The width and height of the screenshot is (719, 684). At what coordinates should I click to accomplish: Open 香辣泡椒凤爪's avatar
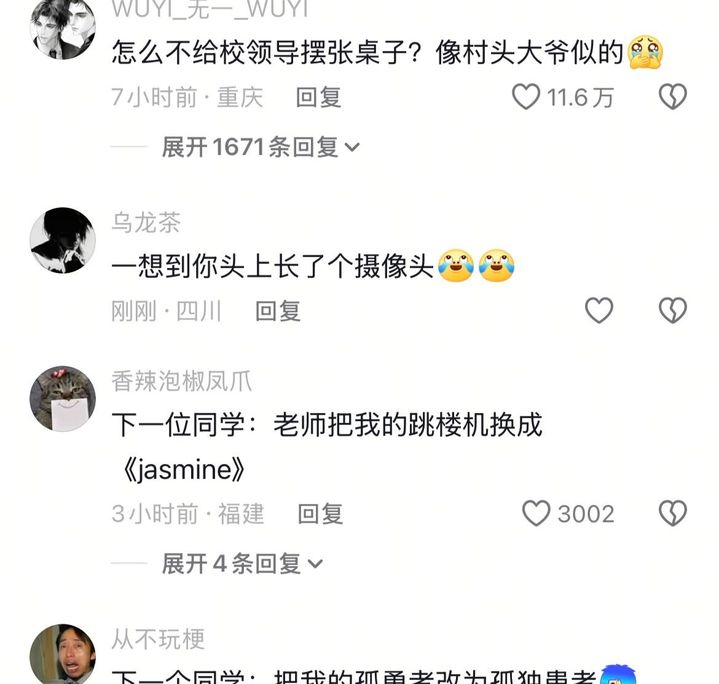[x=62, y=399]
